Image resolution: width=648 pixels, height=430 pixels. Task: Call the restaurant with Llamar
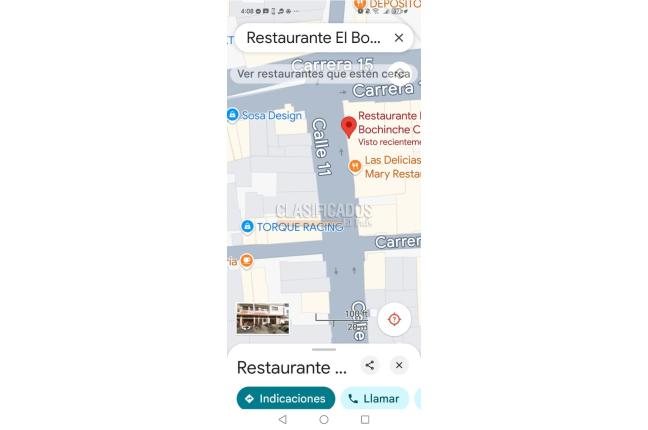pyautogui.click(x=374, y=398)
